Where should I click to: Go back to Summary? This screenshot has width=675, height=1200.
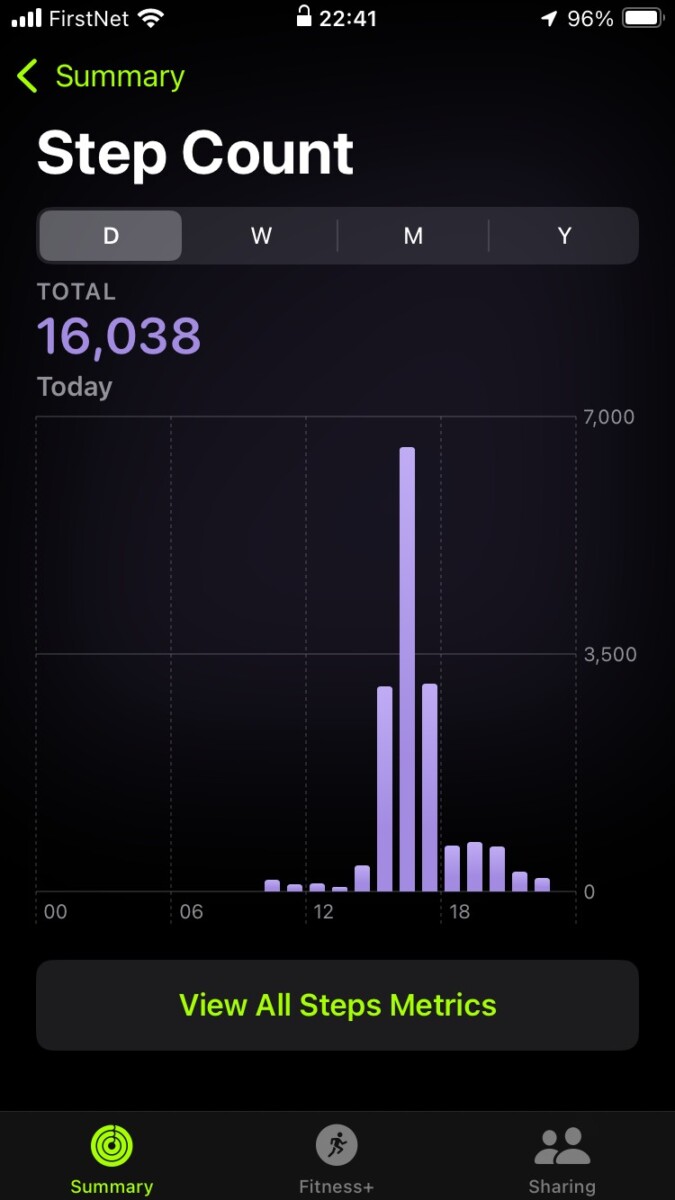point(101,77)
